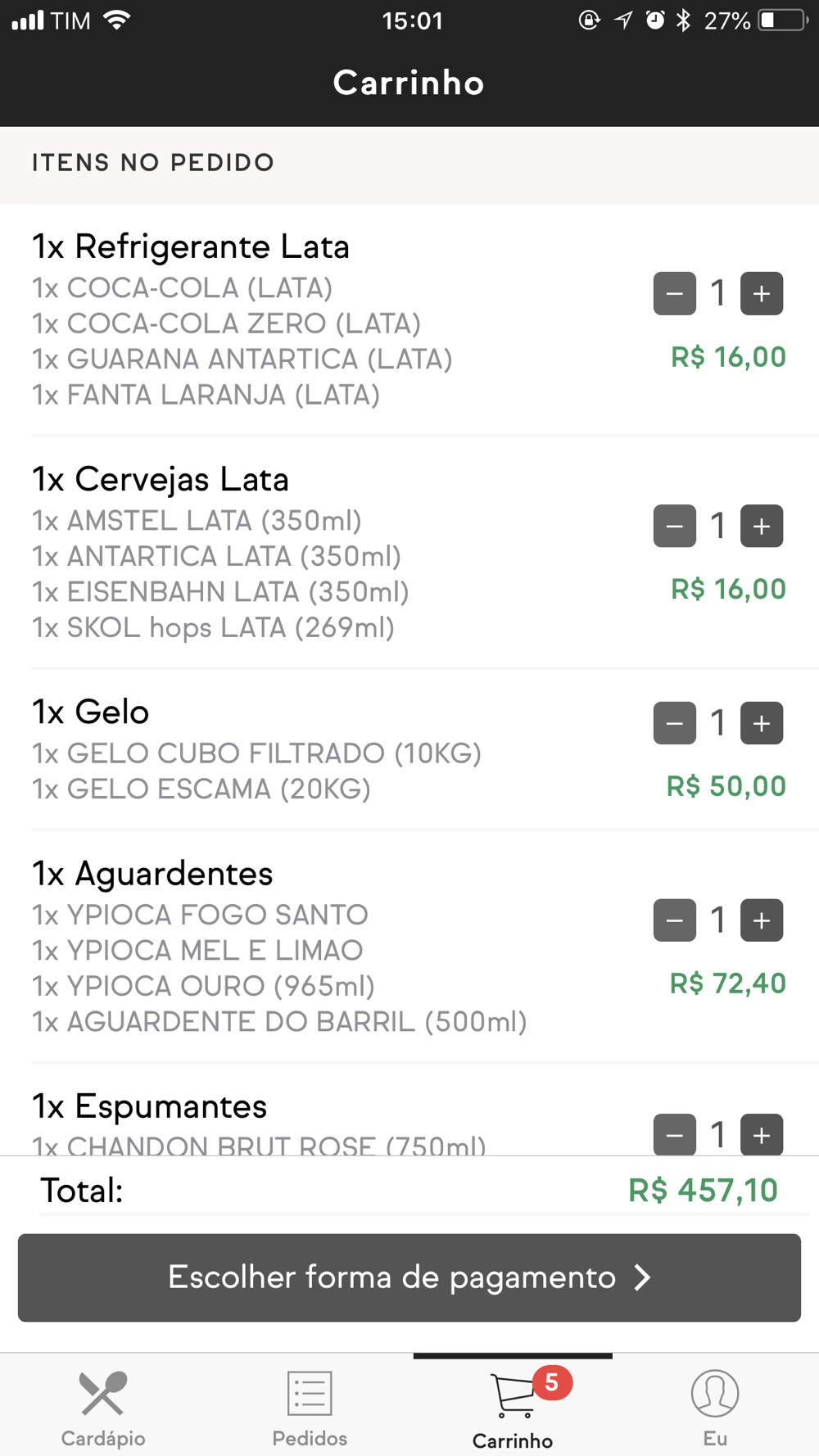
Task: Add one more Cervejas Lata
Action: pyautogui.click(x=762, y=526)
